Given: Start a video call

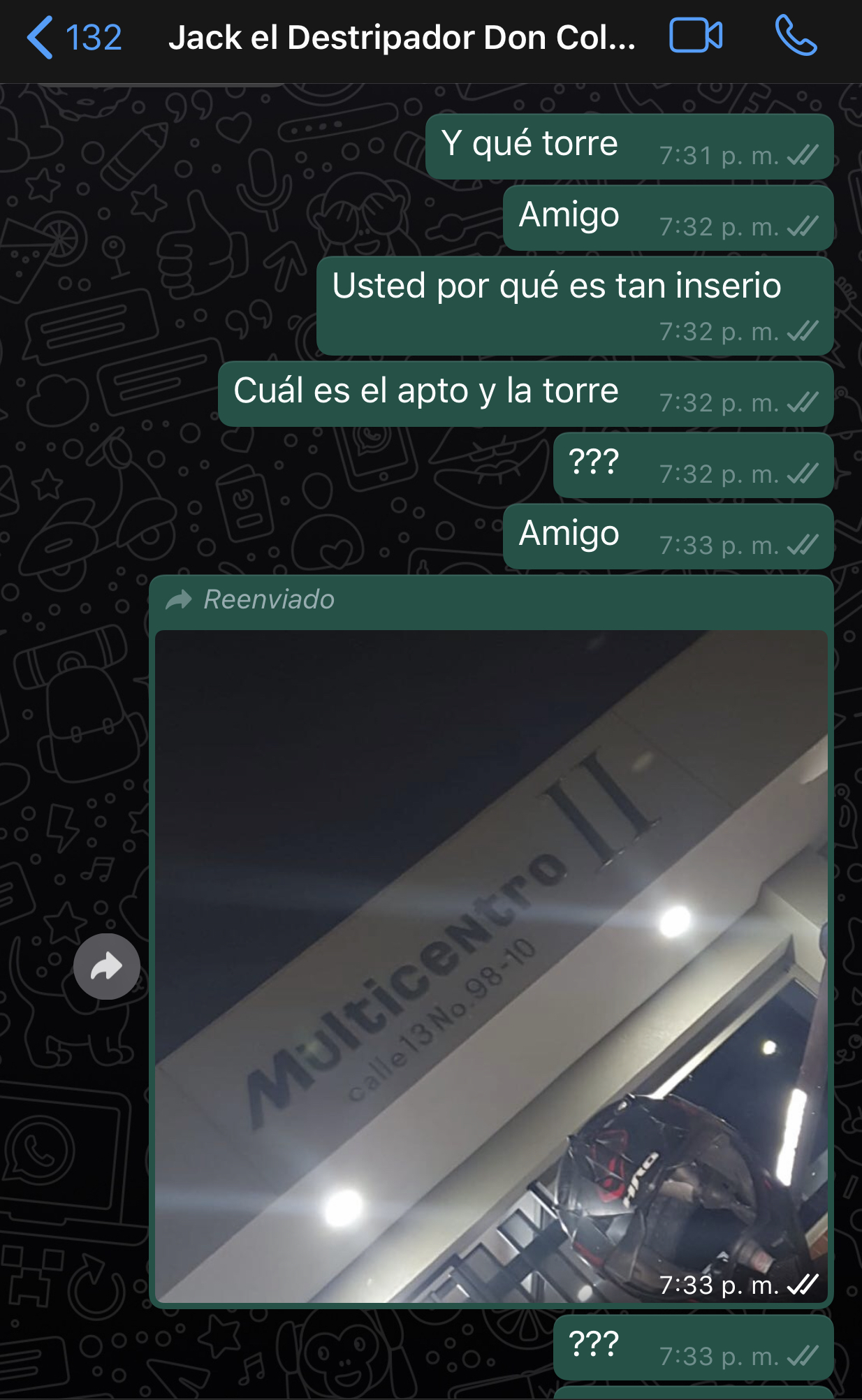Looking at the screenshot, I should tap(696, 36).
